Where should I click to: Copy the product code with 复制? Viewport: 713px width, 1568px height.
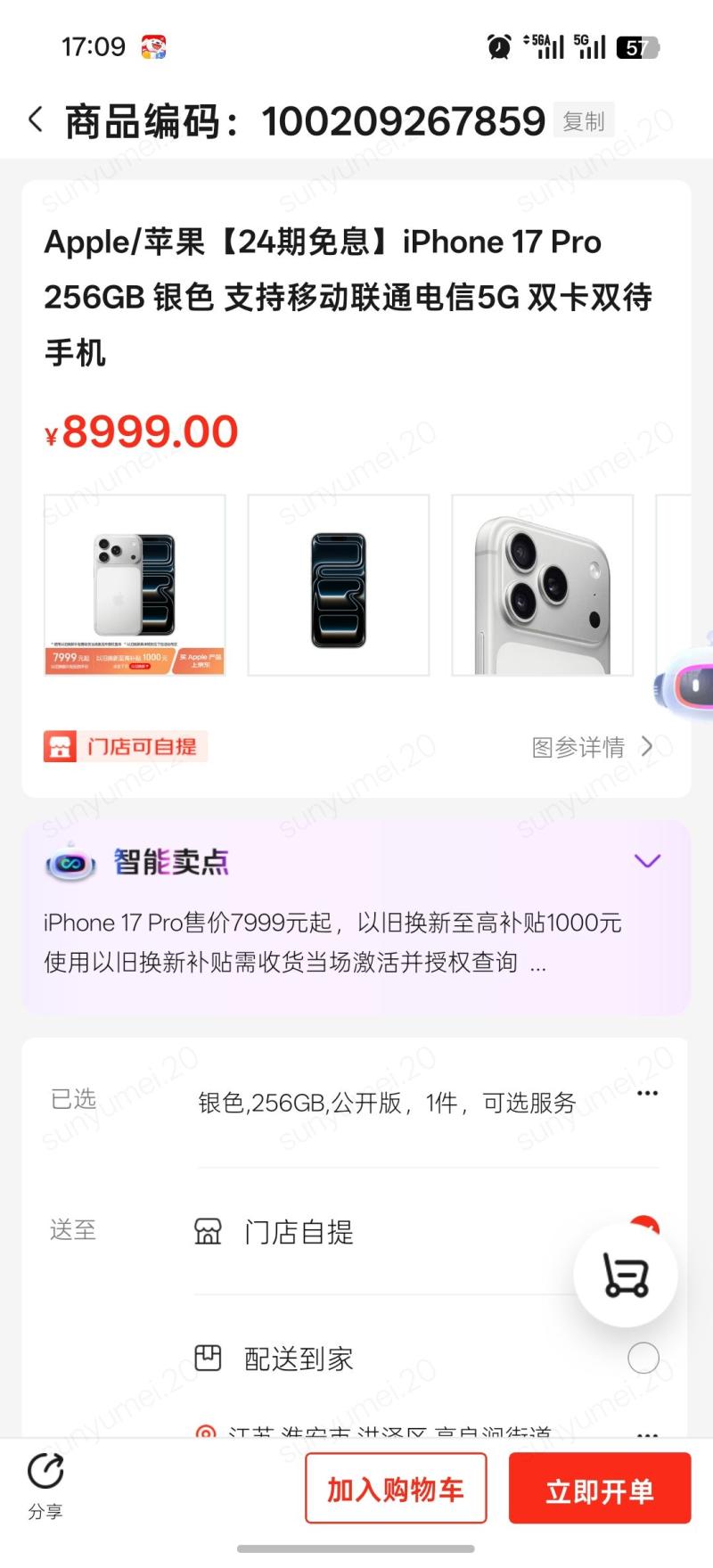click(x=584, y=121)
